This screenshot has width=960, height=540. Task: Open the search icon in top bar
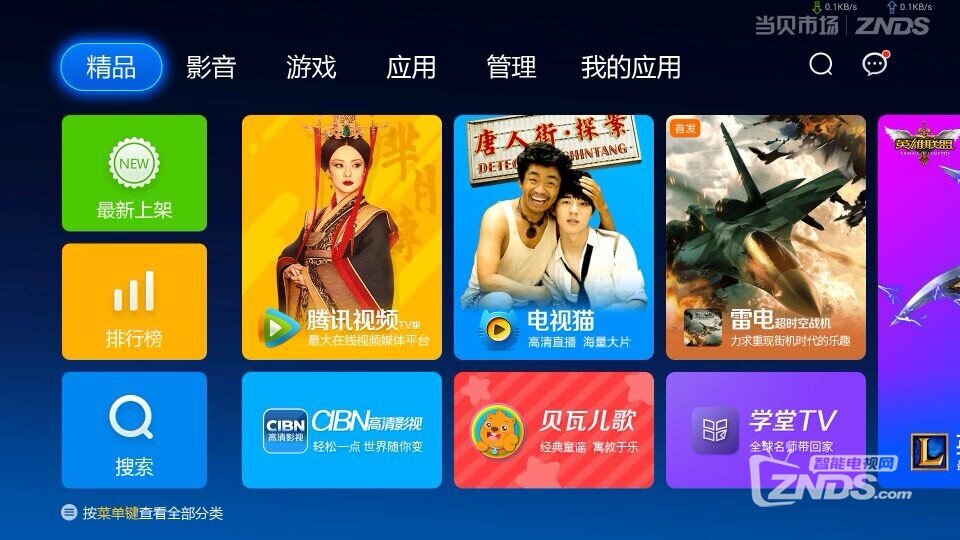821,65
